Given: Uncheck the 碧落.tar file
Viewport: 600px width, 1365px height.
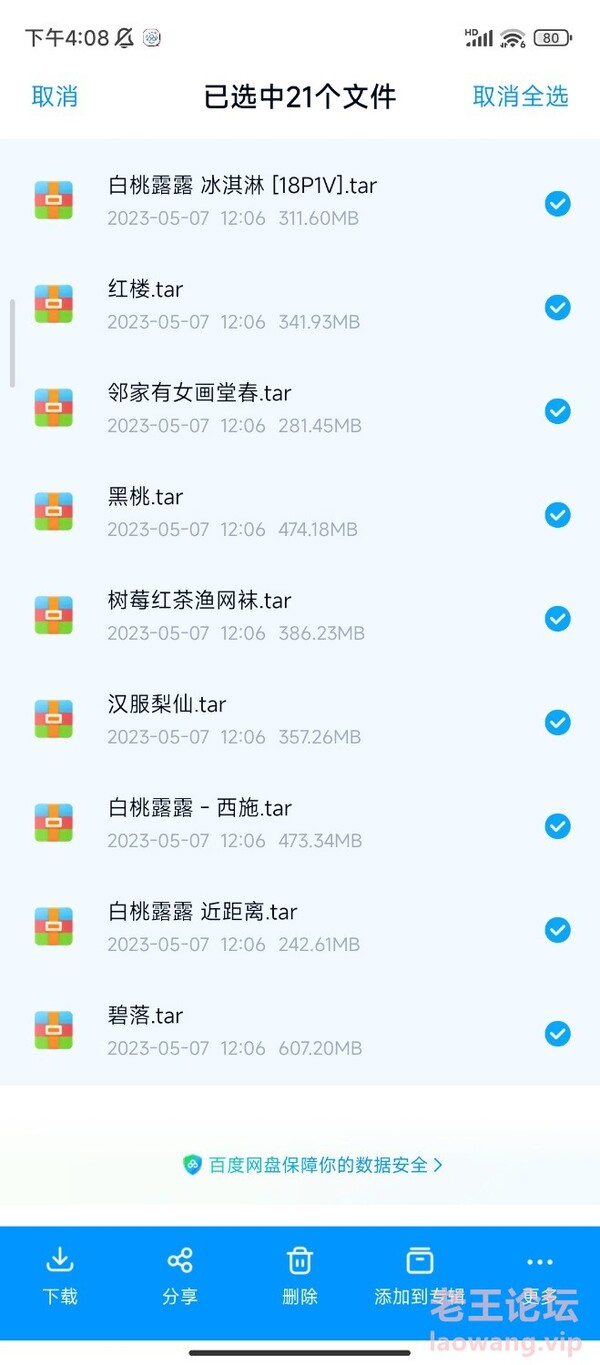Looking at the screenshot, I should click(557, 1033).
